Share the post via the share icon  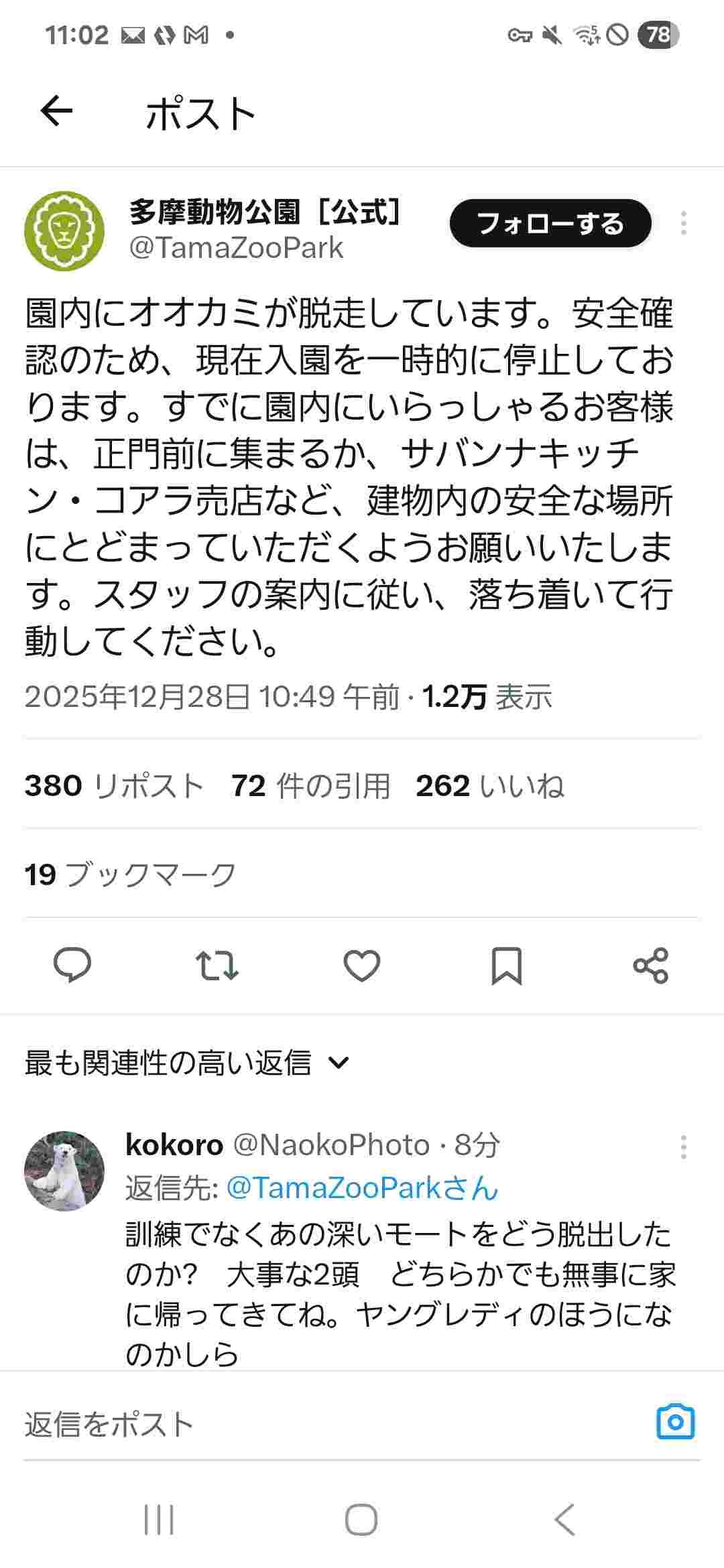(651, 966)
